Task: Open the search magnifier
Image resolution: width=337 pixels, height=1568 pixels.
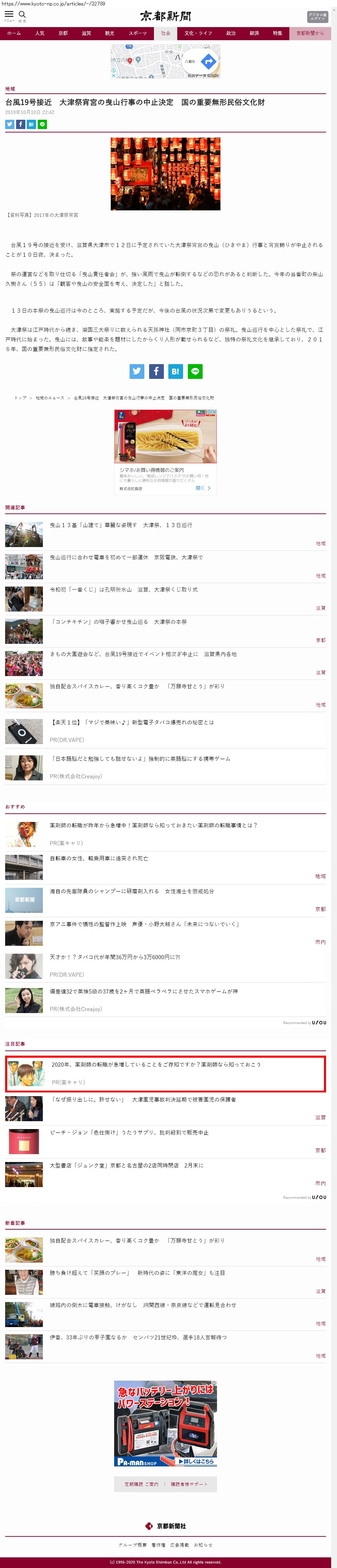Action: [x=23, y=15]
